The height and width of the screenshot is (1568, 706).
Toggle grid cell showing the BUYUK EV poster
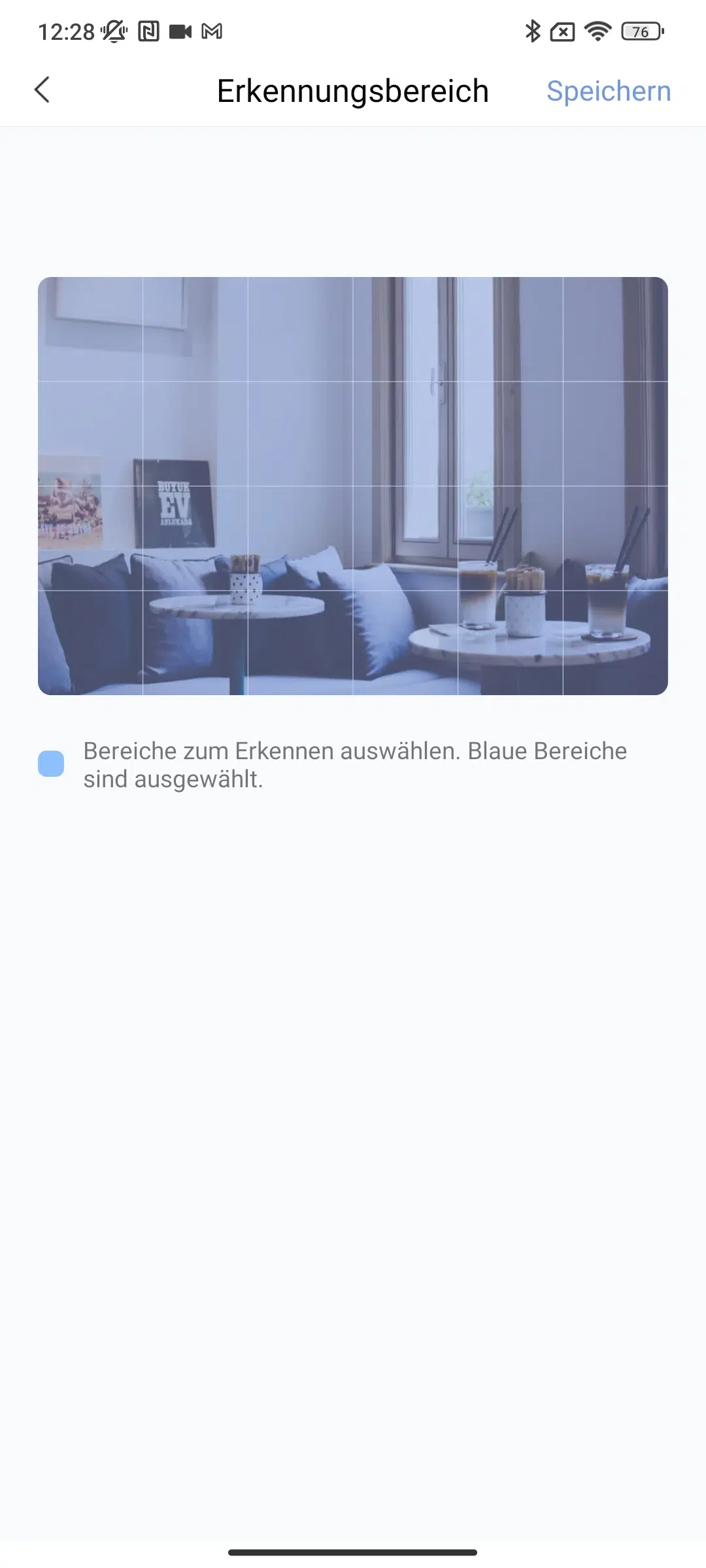tap(195, 538)
